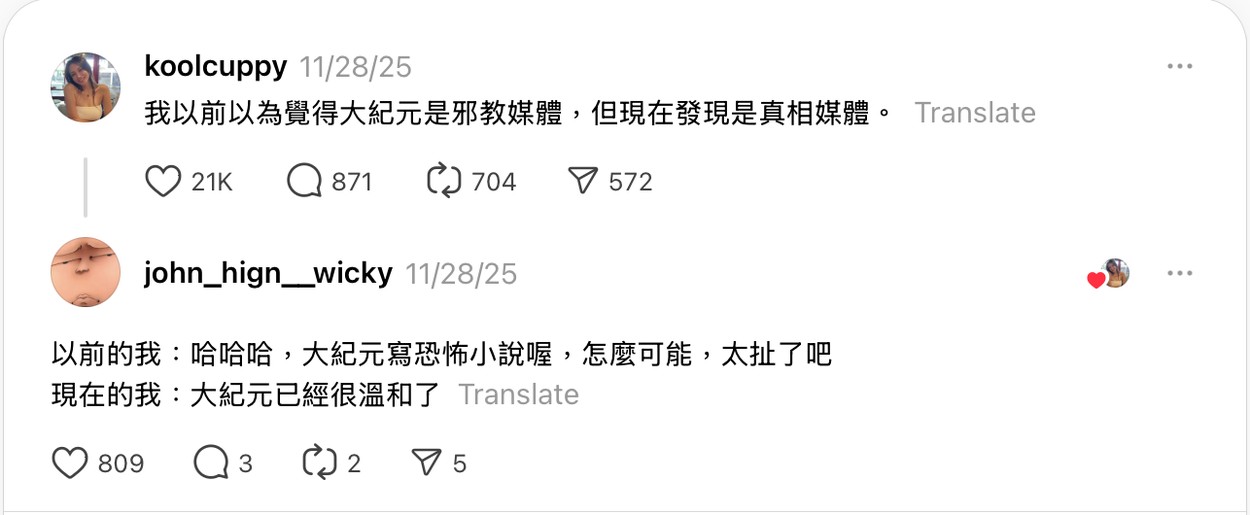
Task: Like koolcuppy's post
Action: [x=163, y=181]
